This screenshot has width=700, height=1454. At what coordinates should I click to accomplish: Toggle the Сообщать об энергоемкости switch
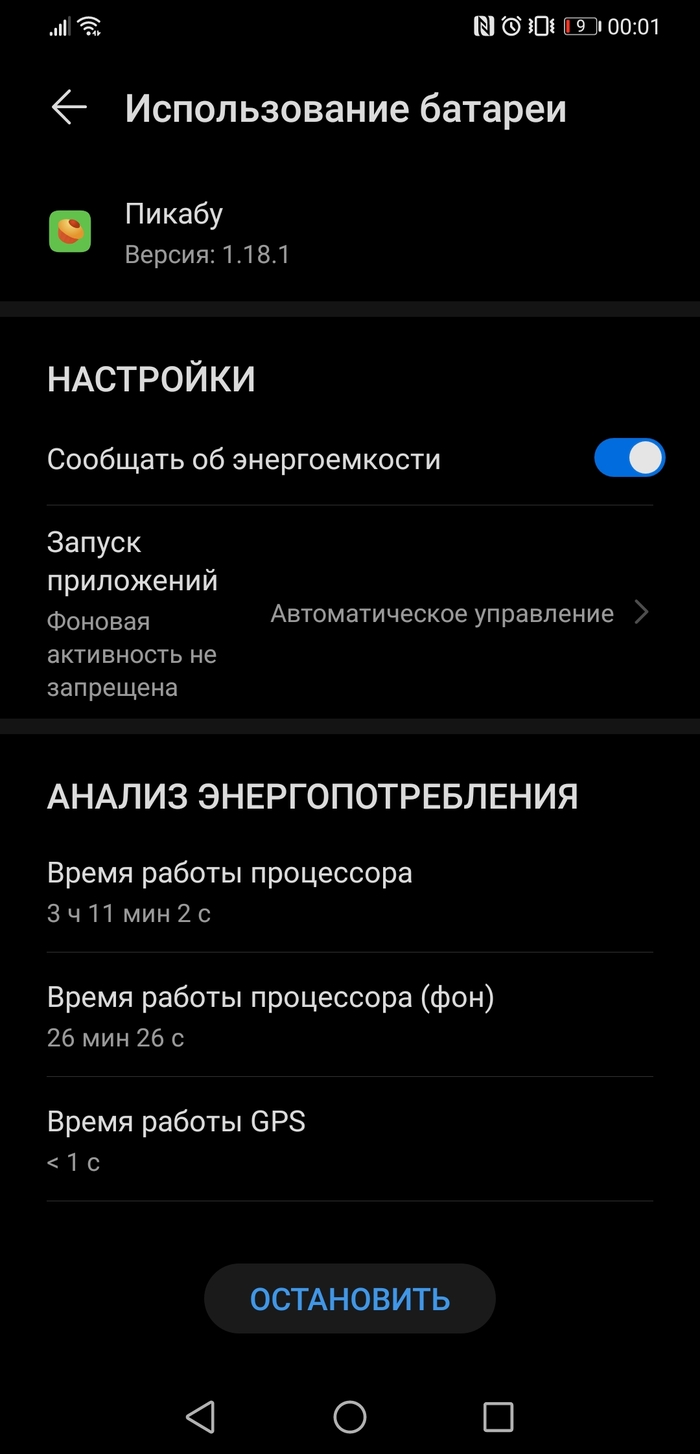pyautogui.click(x=628, y=459)
